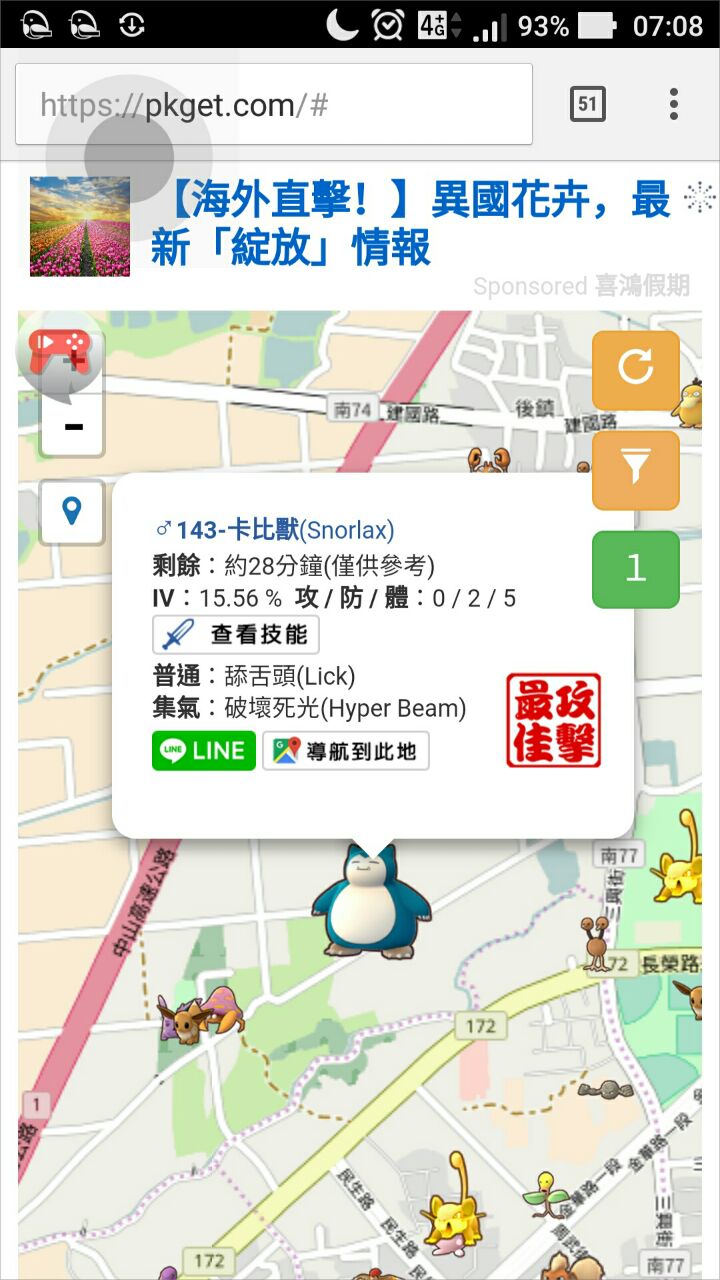720x1280 pixels.
Task: Navigate to this location (導航到此地)
Action: [x=346, y=751]
